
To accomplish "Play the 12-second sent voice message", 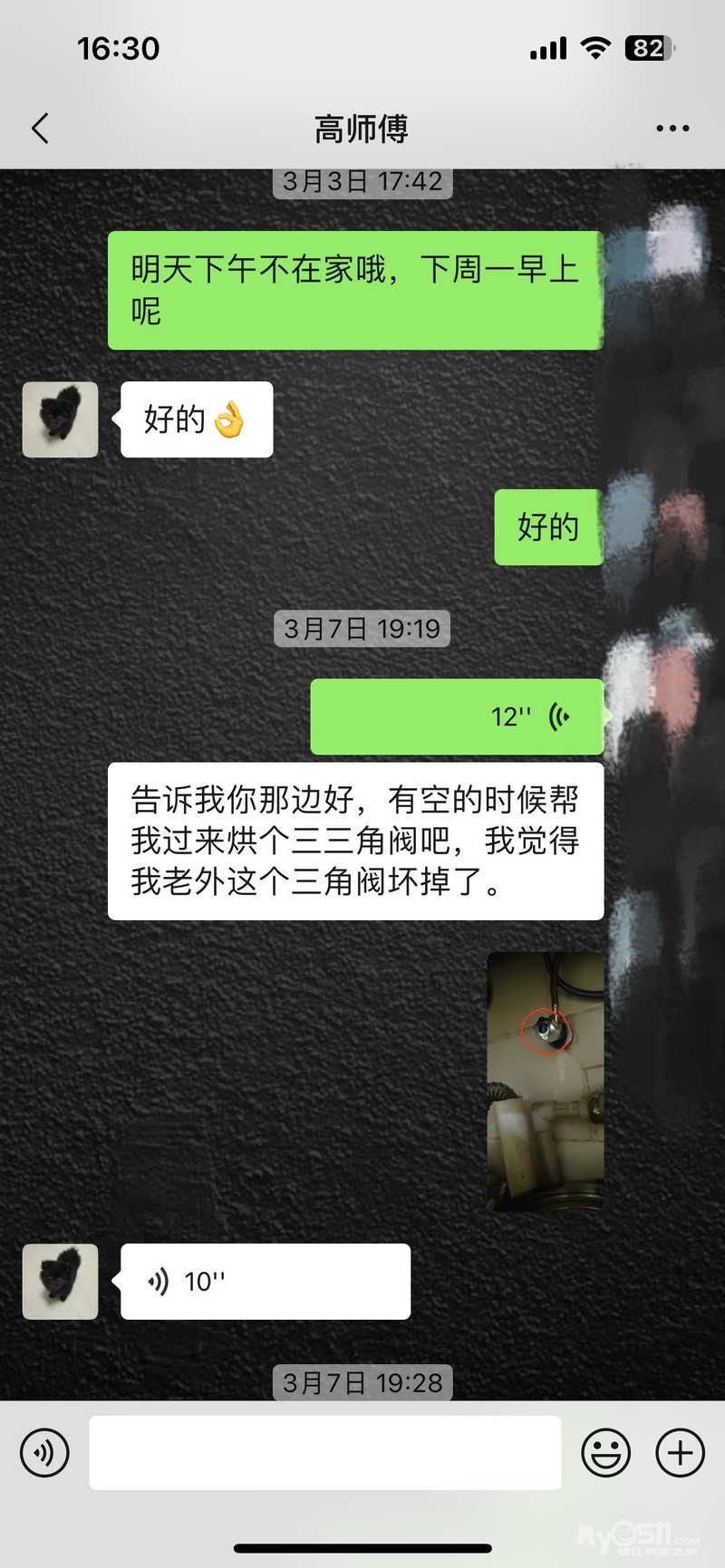I will (x=457, y=717).
